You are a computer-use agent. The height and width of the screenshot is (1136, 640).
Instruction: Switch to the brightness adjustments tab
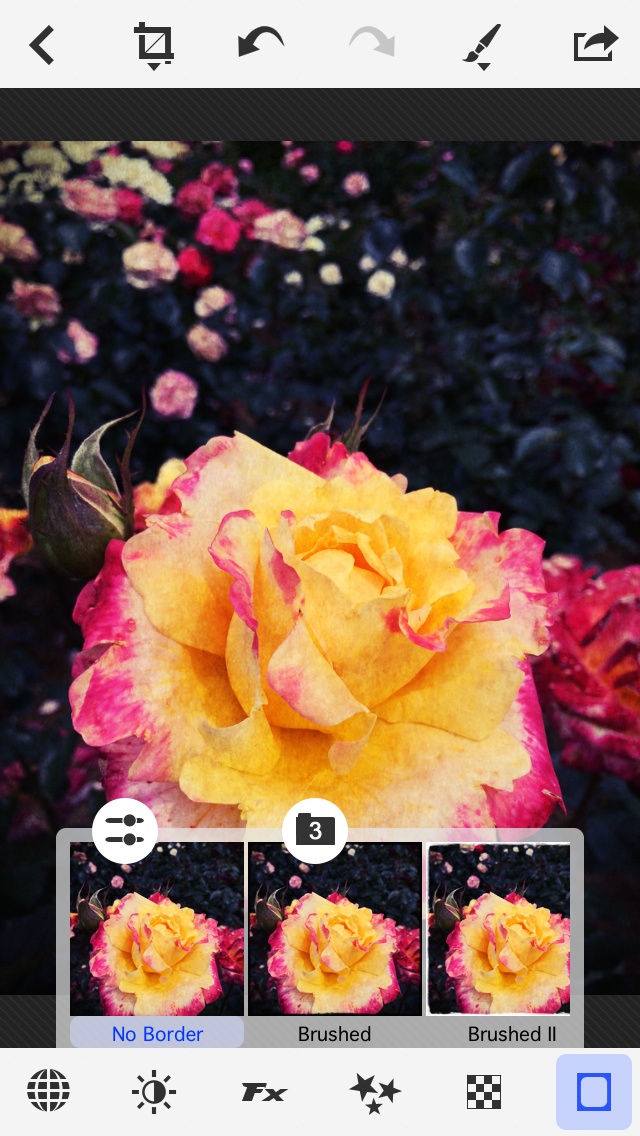point(154,1091)
